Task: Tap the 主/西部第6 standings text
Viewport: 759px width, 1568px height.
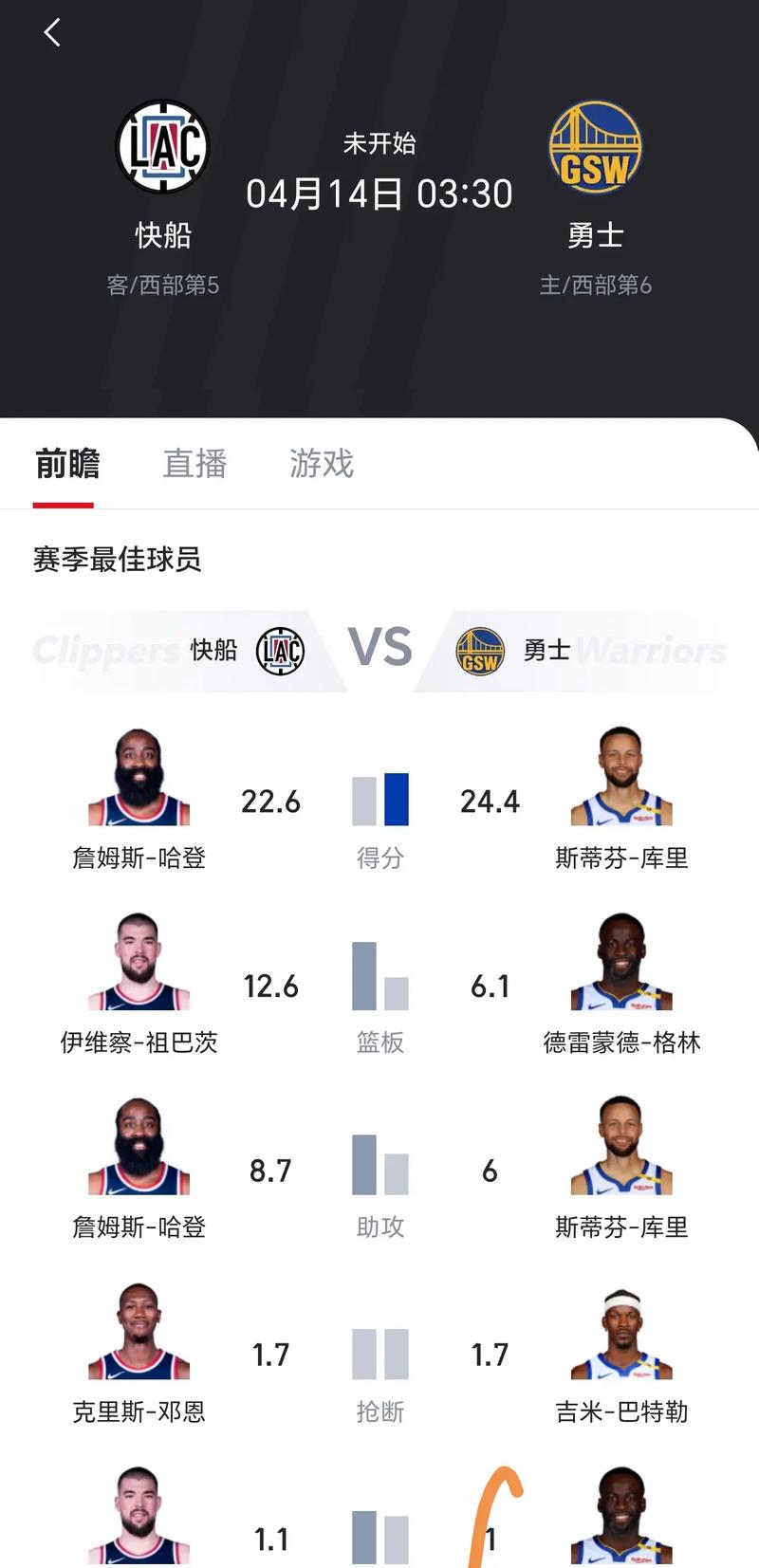Action: pos(595,286)
